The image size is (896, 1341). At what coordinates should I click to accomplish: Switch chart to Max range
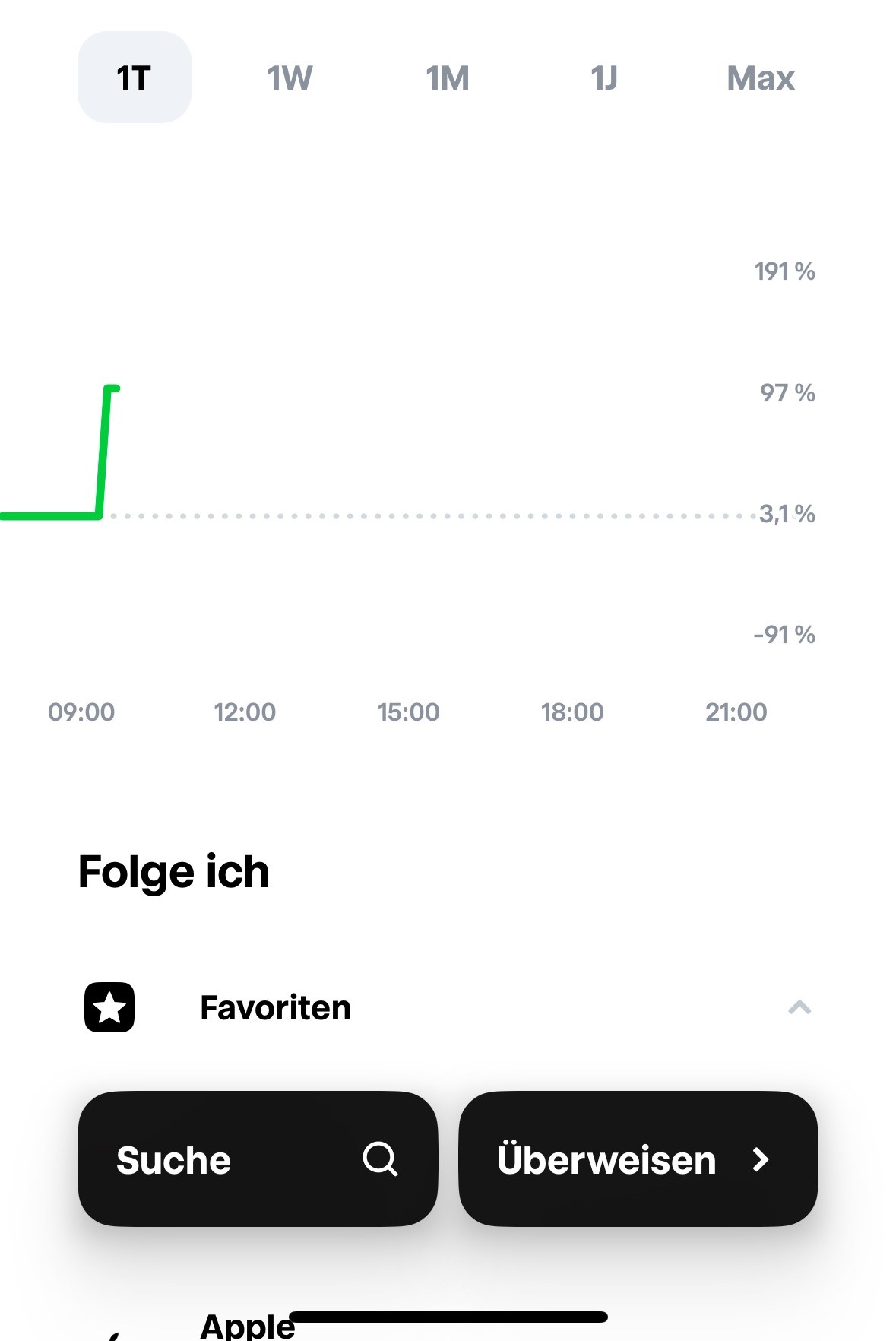(x=760, y=78)
